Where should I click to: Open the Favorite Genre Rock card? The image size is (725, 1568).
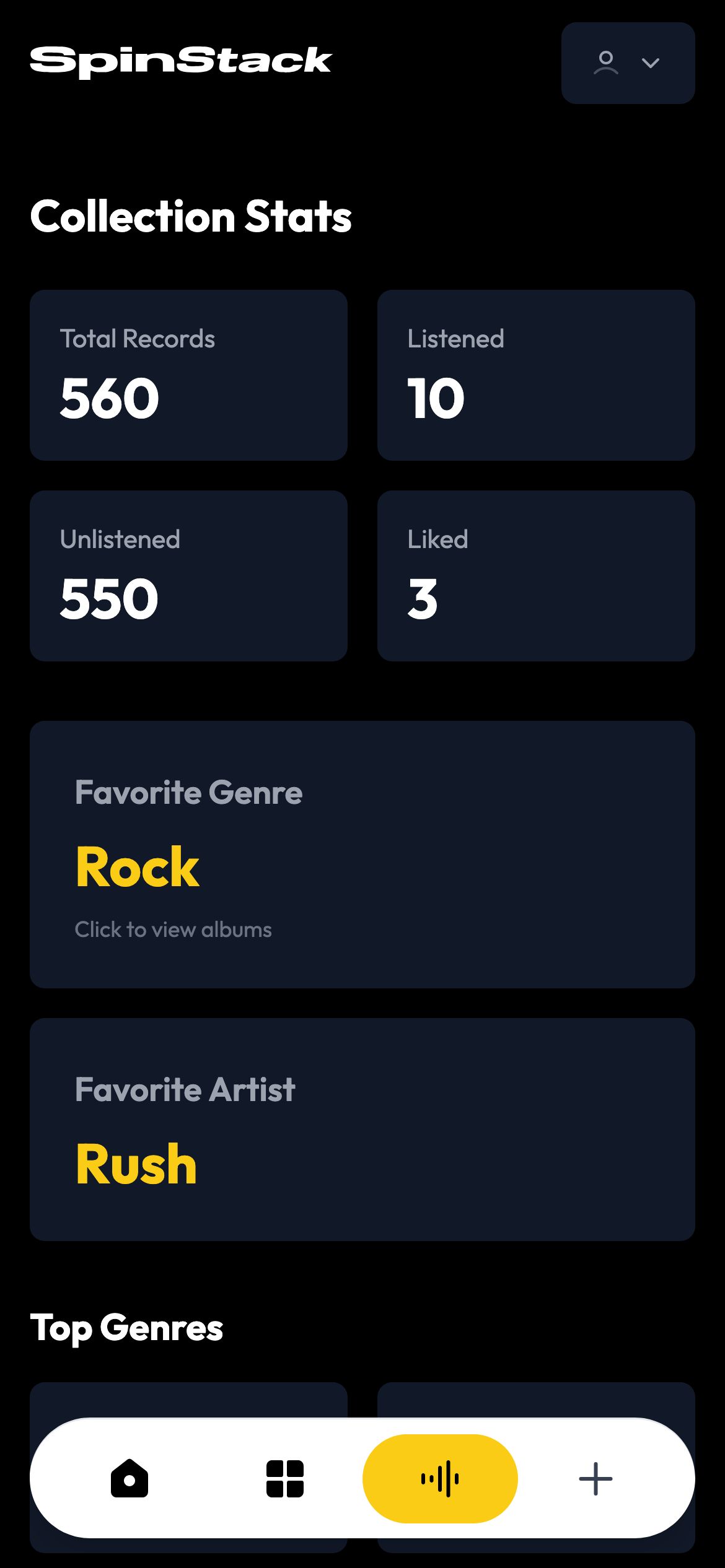[x=362, y=854]
